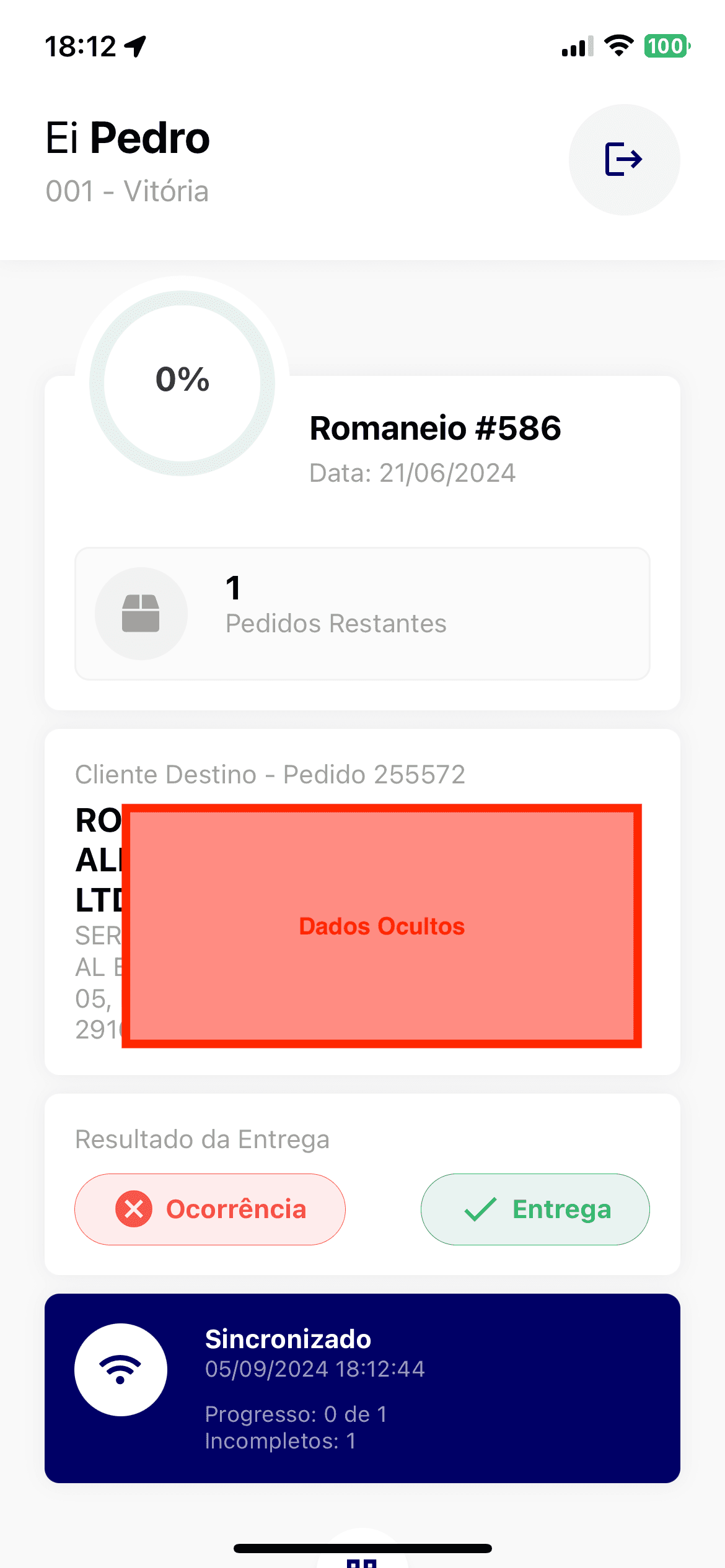Image resolution: width=725 pixels, height=1568 pixels.
Task: Open the Cliente Destino order 255572 card
Action: click(362, 901)
